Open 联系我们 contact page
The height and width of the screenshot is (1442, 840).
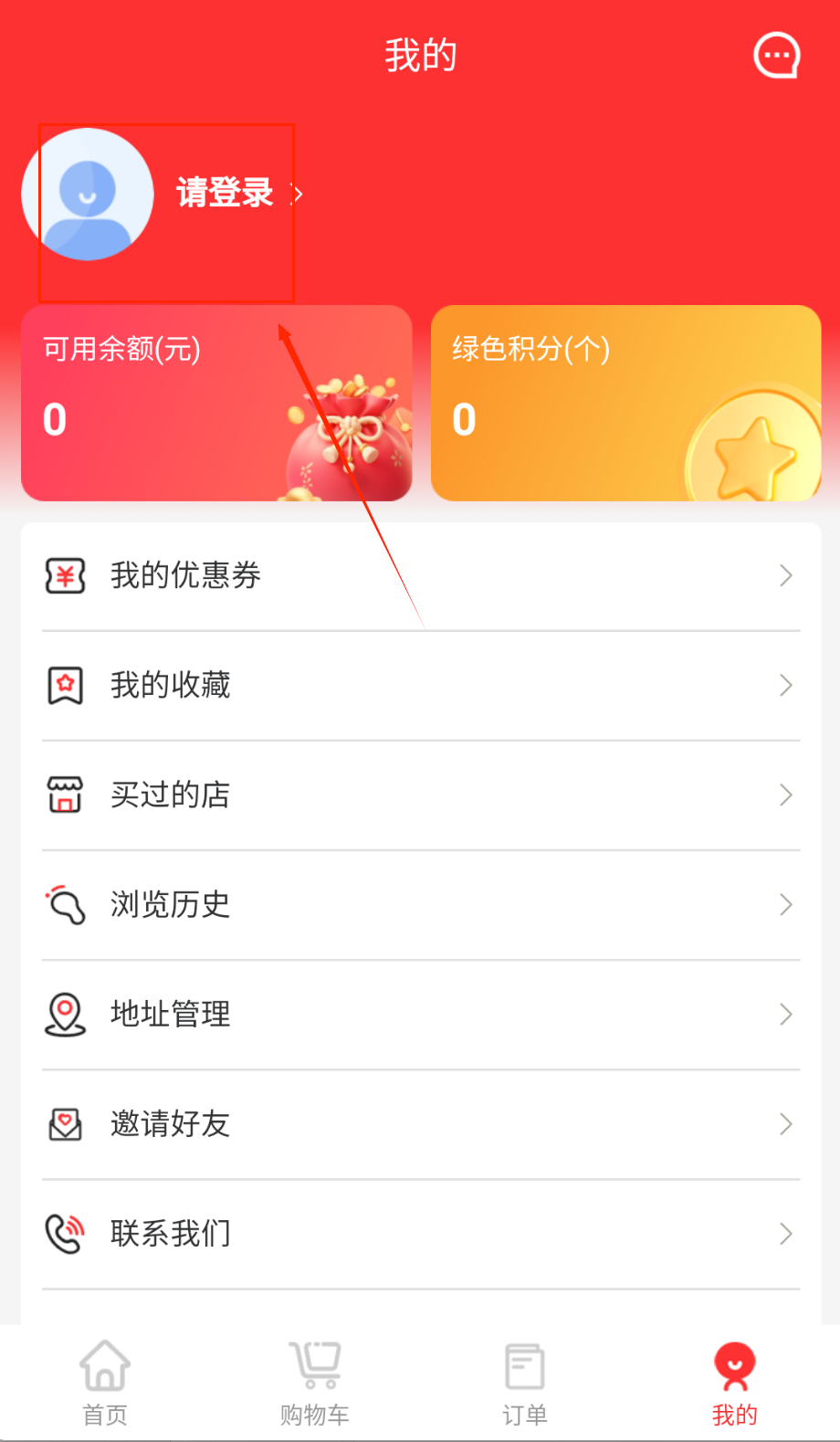tap(420, 1233)
